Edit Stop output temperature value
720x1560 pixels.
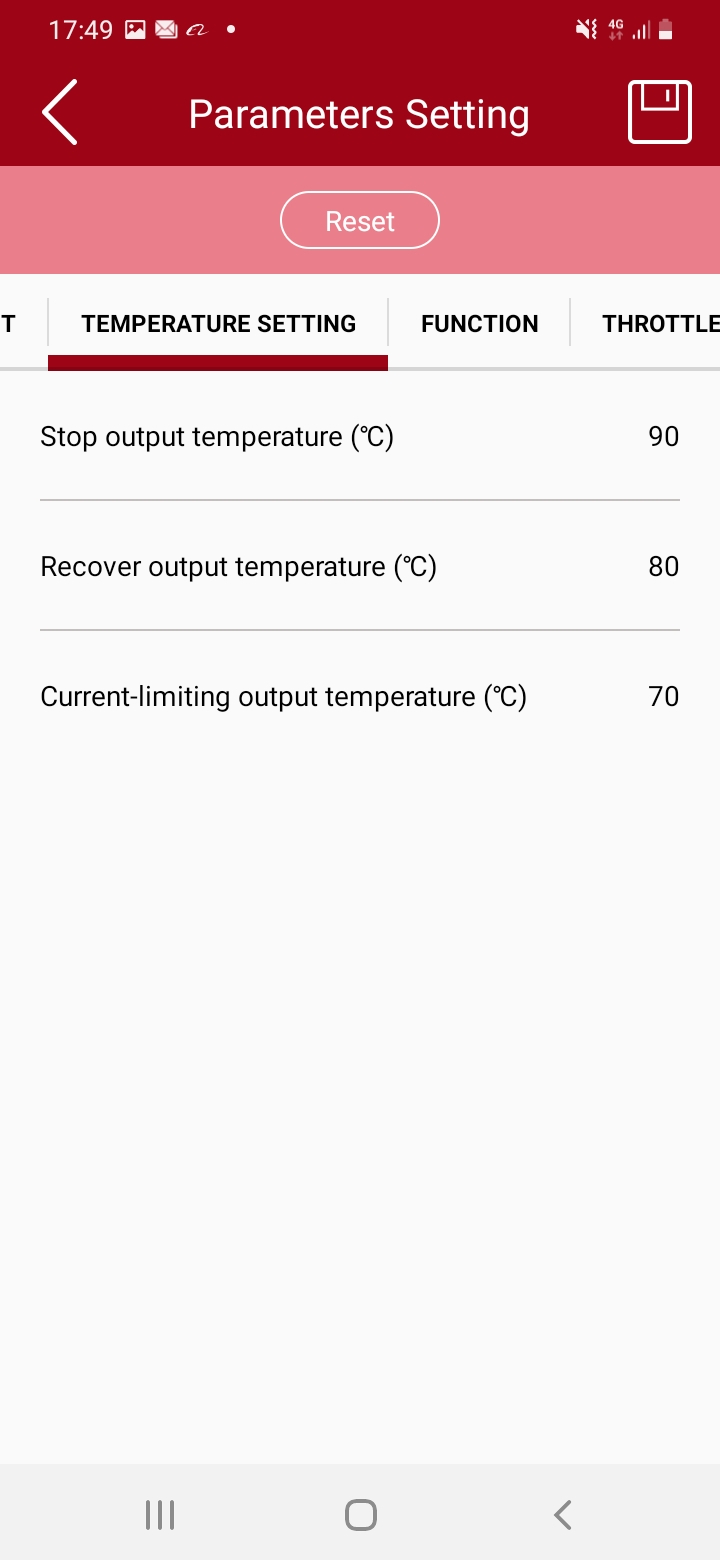point(663,437)
